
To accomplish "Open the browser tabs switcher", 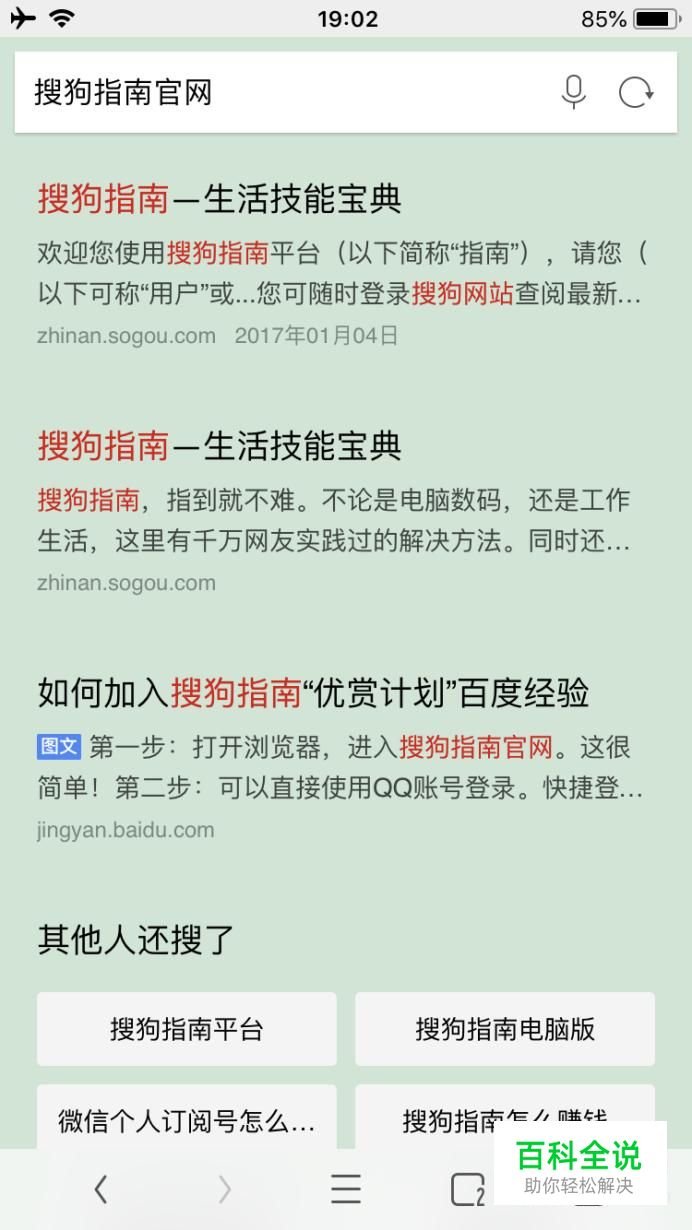I will click(467, 1189).
